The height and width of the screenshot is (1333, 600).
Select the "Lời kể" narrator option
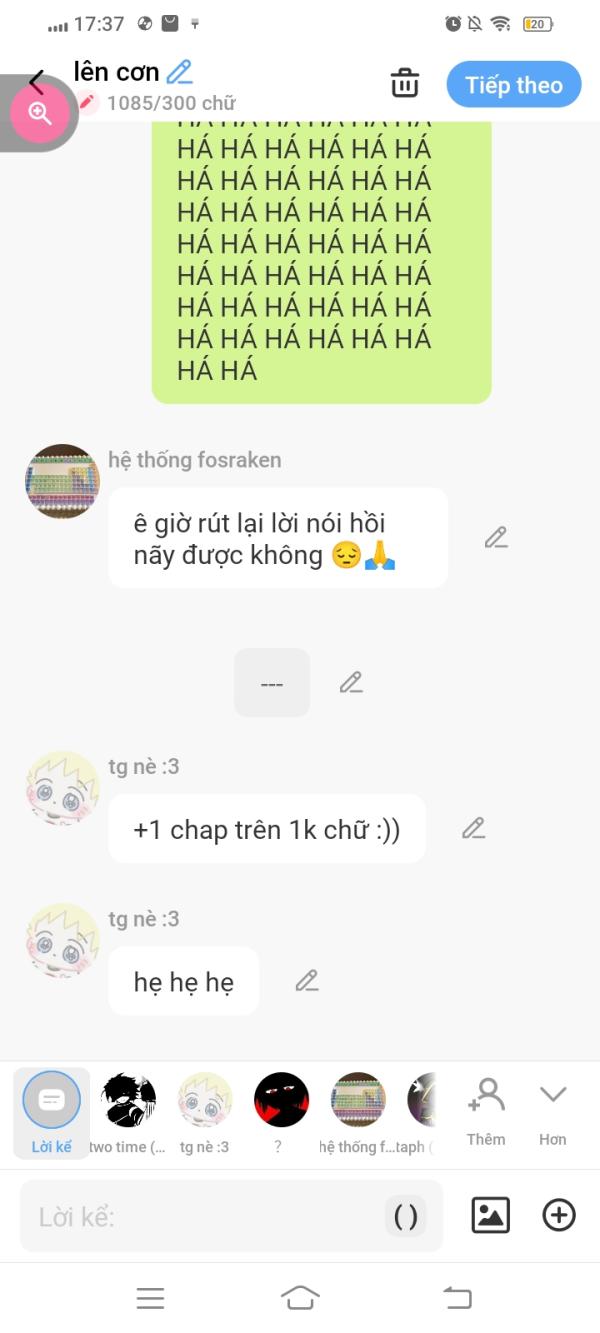point(51,1112)
